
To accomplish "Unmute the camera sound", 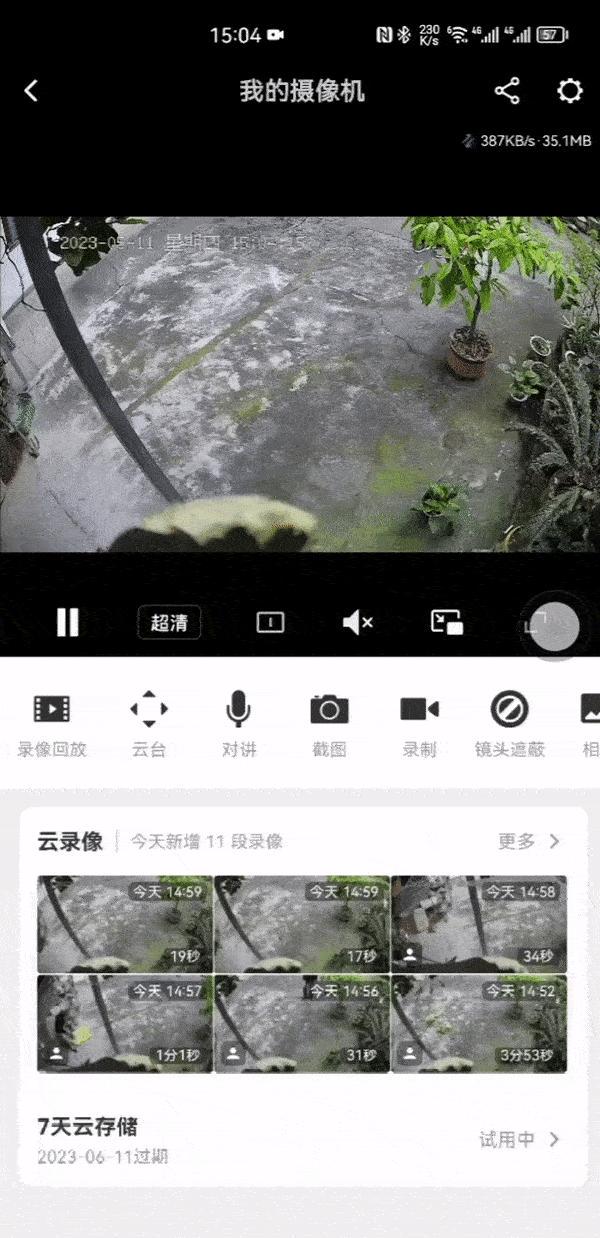I will [357, 622].
